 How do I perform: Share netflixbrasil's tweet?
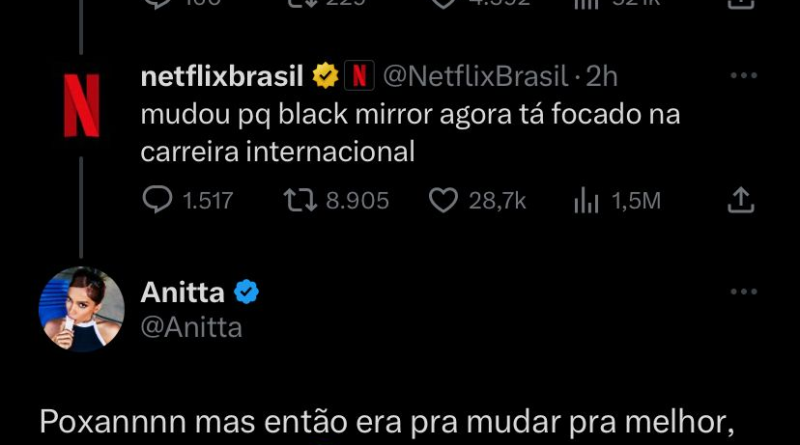[739, 201]
